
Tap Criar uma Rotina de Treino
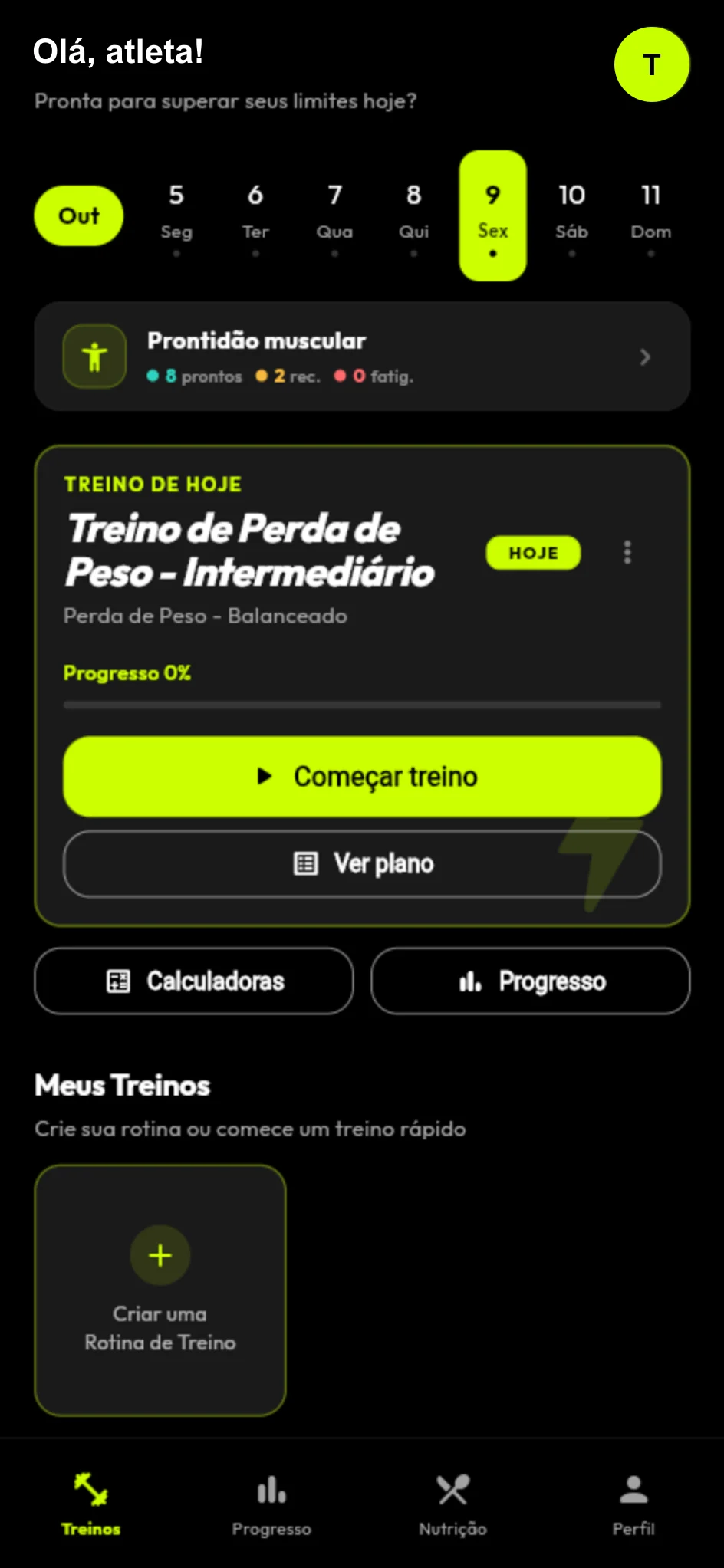pos(160,1290)
